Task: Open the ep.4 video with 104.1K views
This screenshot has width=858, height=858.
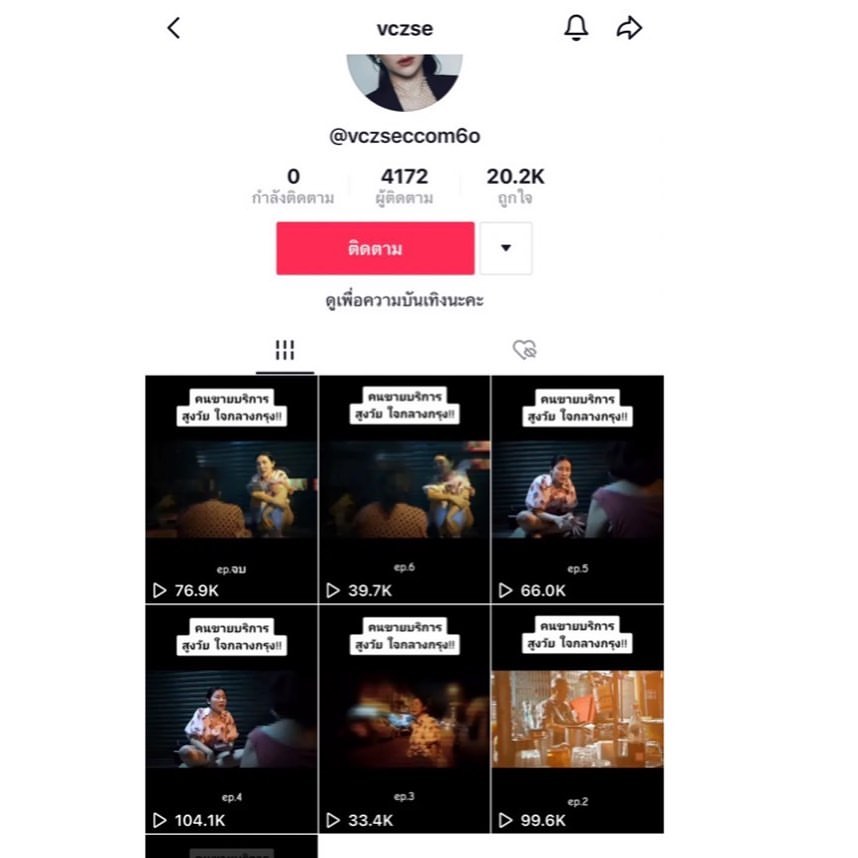Action: pos(231,718)
